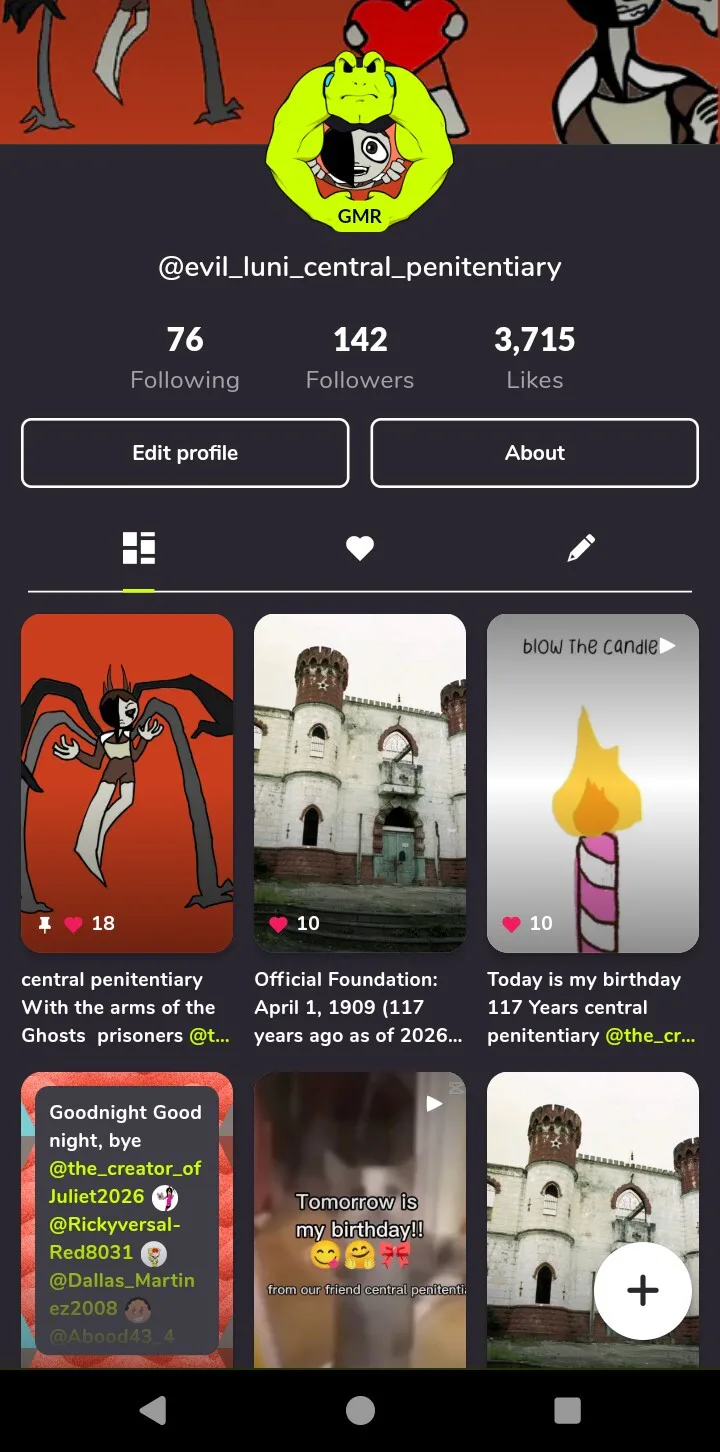
Task: Open the blow the candle birthday post
Action: click(x=593, y=782)
